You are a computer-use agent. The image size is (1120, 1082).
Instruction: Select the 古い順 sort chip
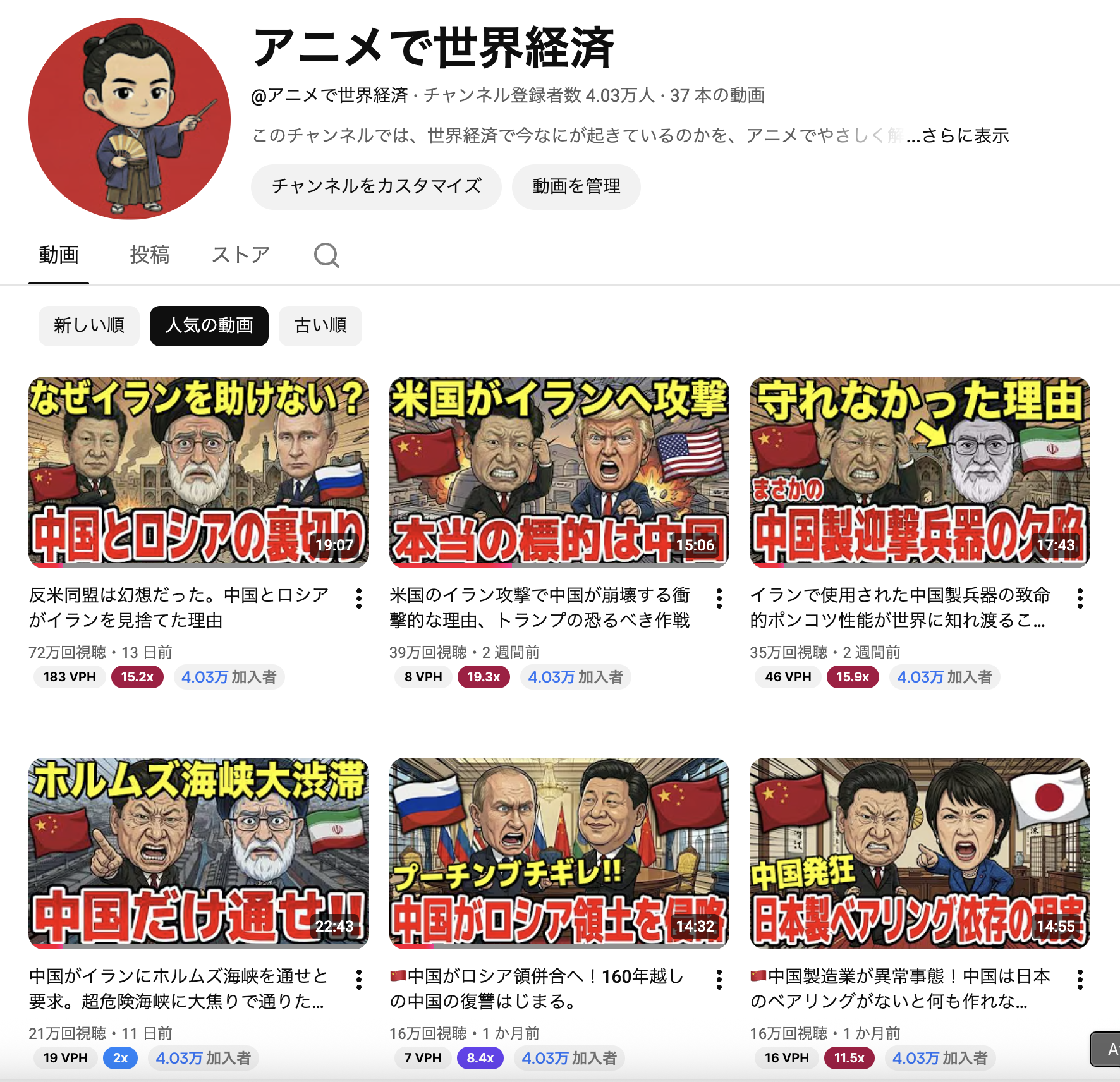[x=320, y=325]
